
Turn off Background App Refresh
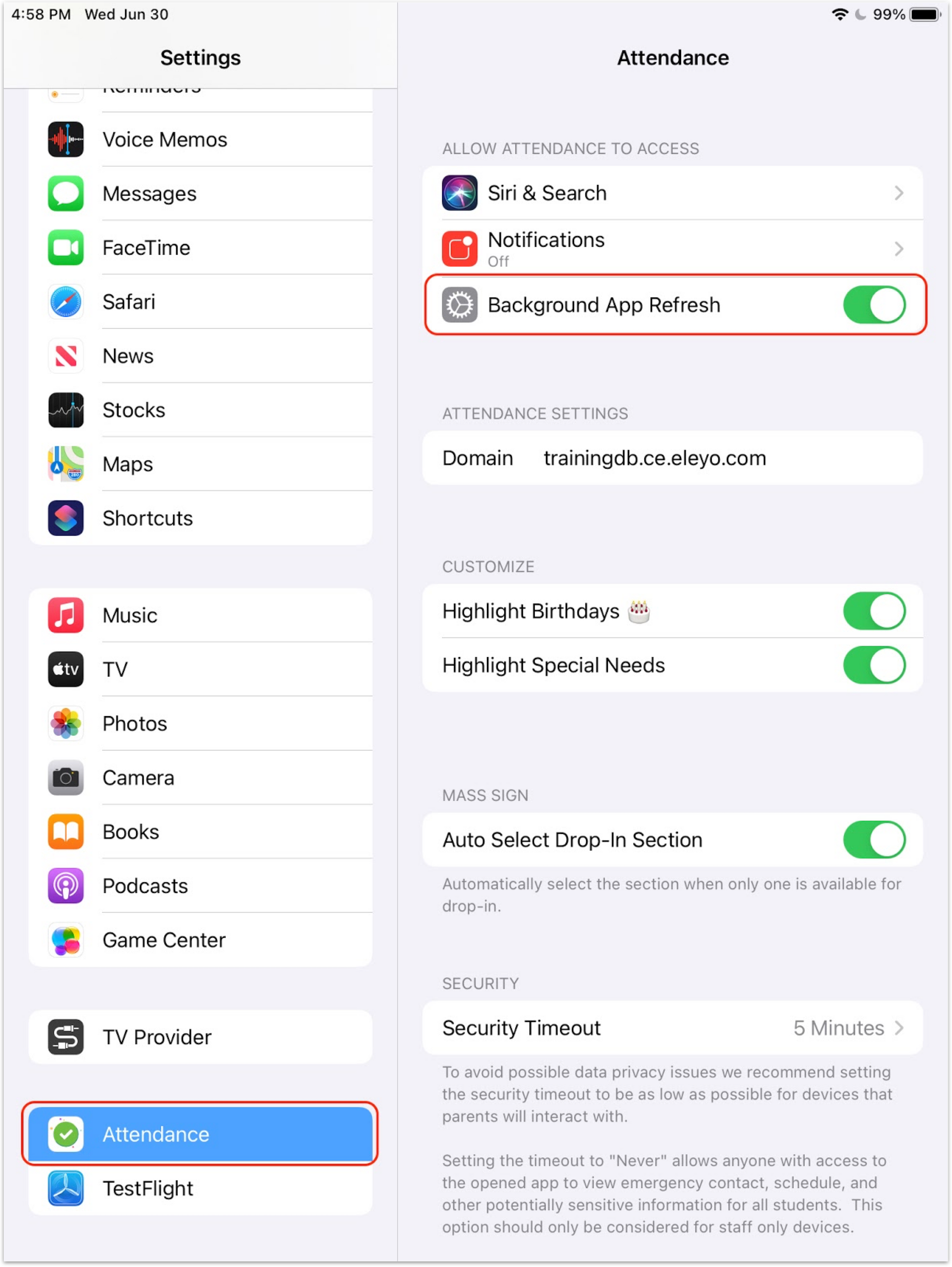pyautogui.click(x=873, y=305)
